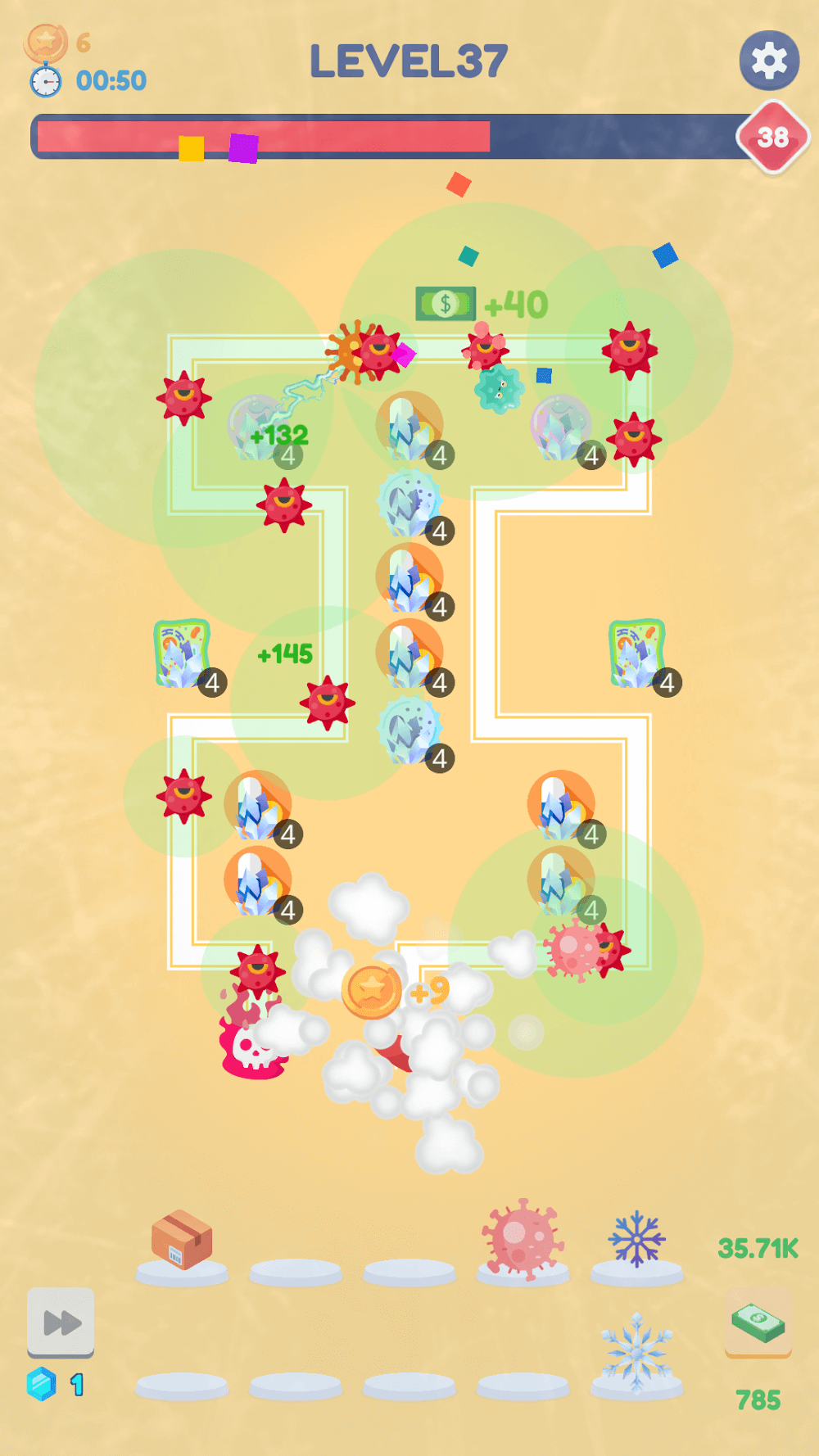Select the dark blue snowflake unit
The width and height of the screenshot is (819, 1456).
pos(636,1239)
